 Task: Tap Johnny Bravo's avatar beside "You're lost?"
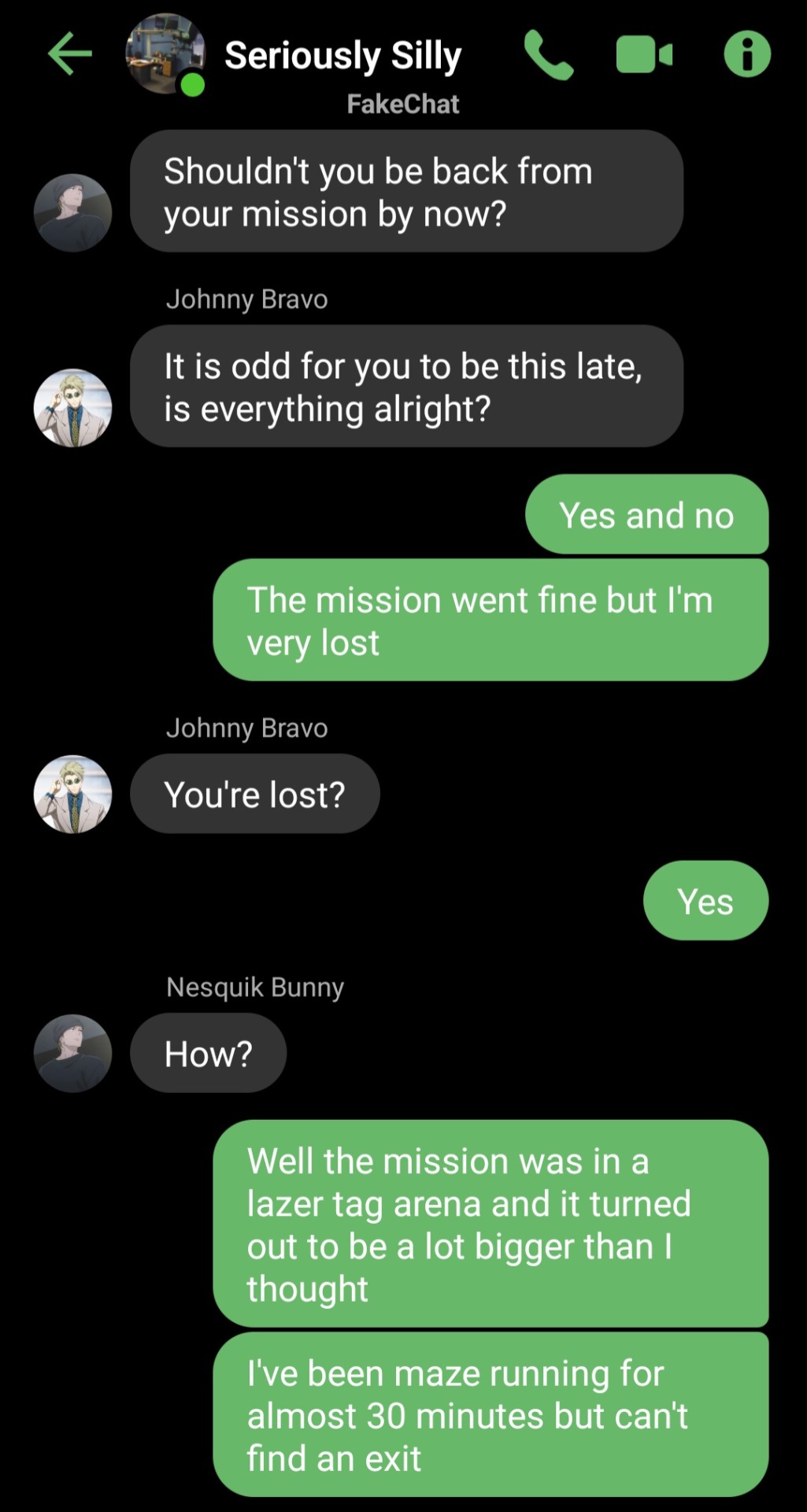pyautogui.click(x=72, y=794)
